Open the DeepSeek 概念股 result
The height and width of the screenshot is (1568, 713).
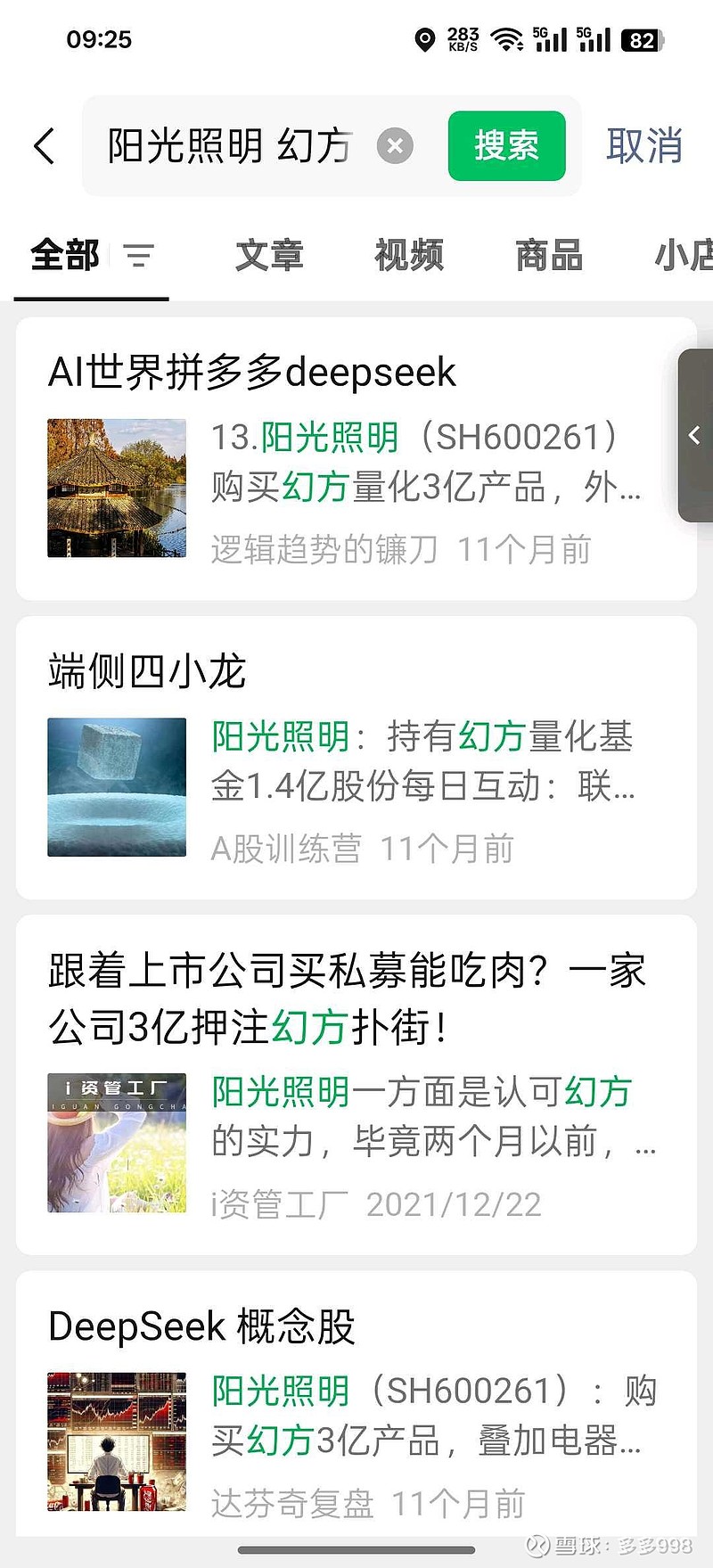point(356,1408)
